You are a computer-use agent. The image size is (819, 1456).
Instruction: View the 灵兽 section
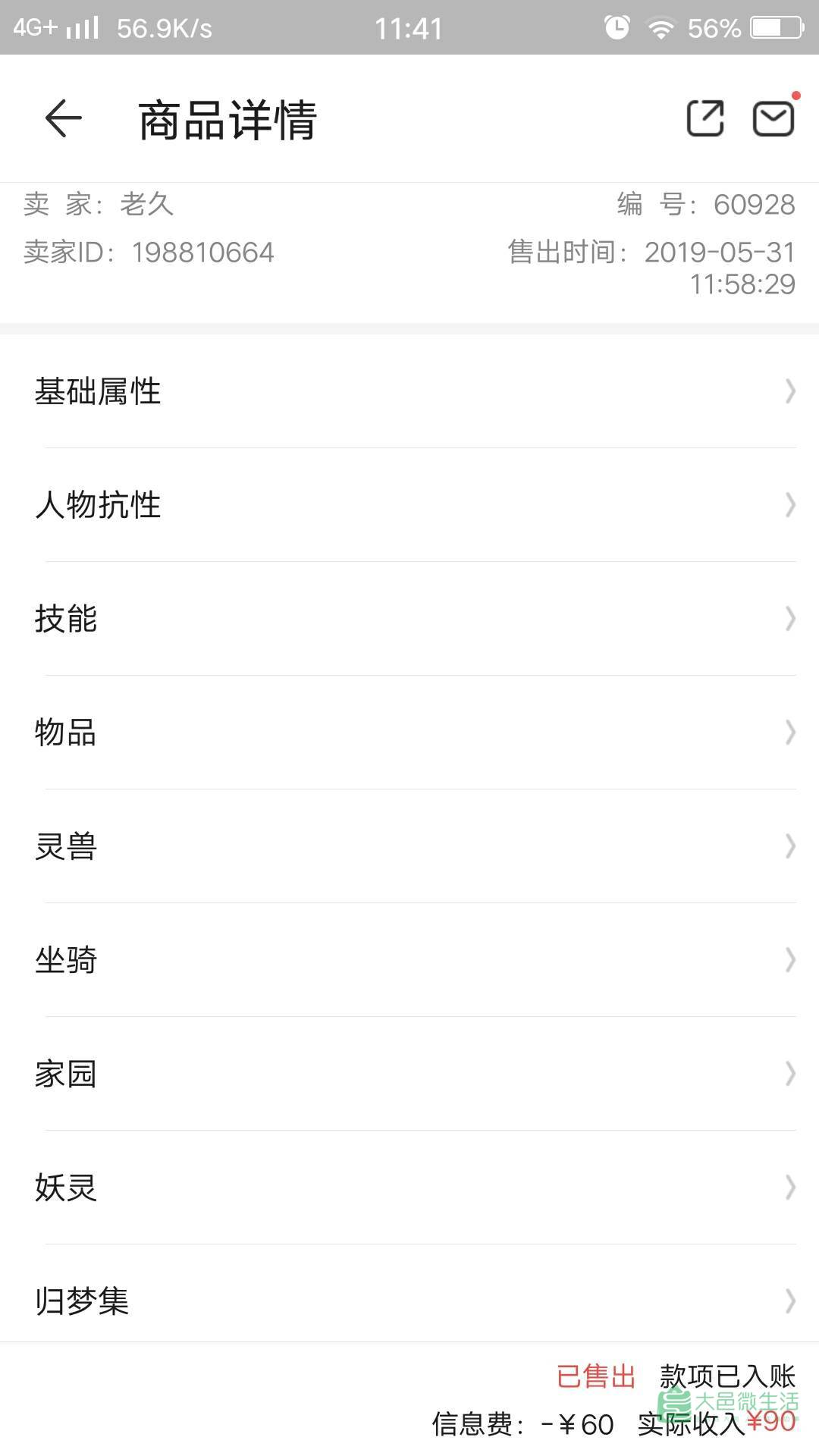[409, 846]
